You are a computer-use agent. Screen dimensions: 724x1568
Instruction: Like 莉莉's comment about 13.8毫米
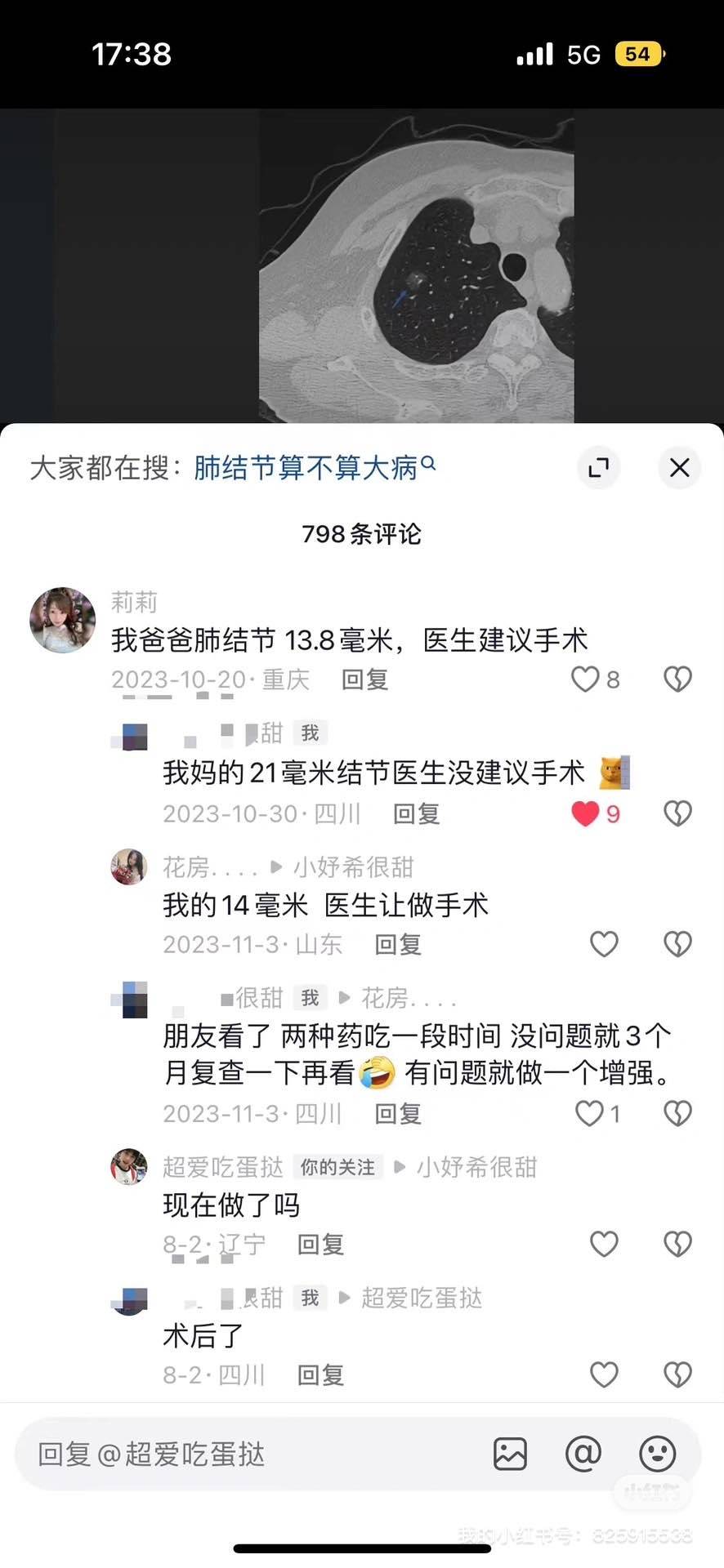pos(585,679)
